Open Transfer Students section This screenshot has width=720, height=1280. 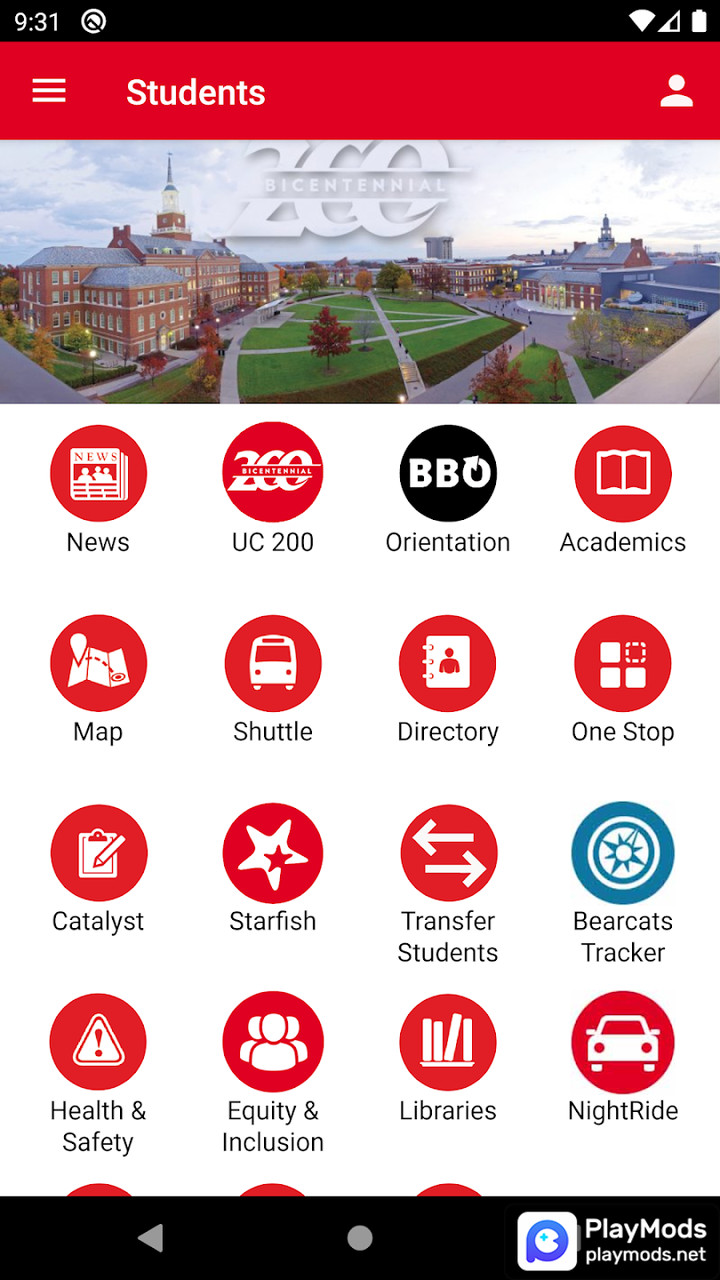point(448,852)
